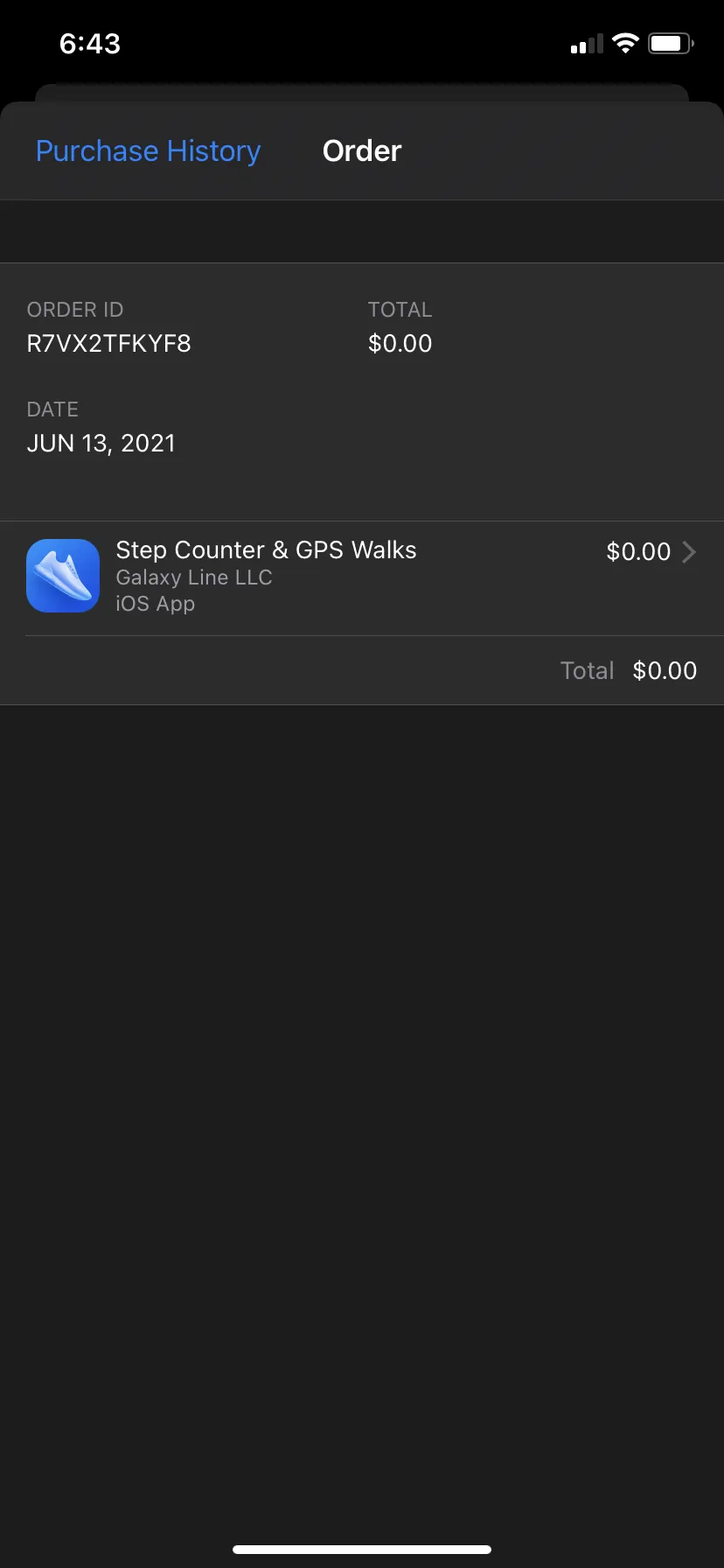Image resolution: width=724 pixels, height=1568 pixels.
Task: Open the Step Counter & GPS Walks item
Action: tap(362, 578)
